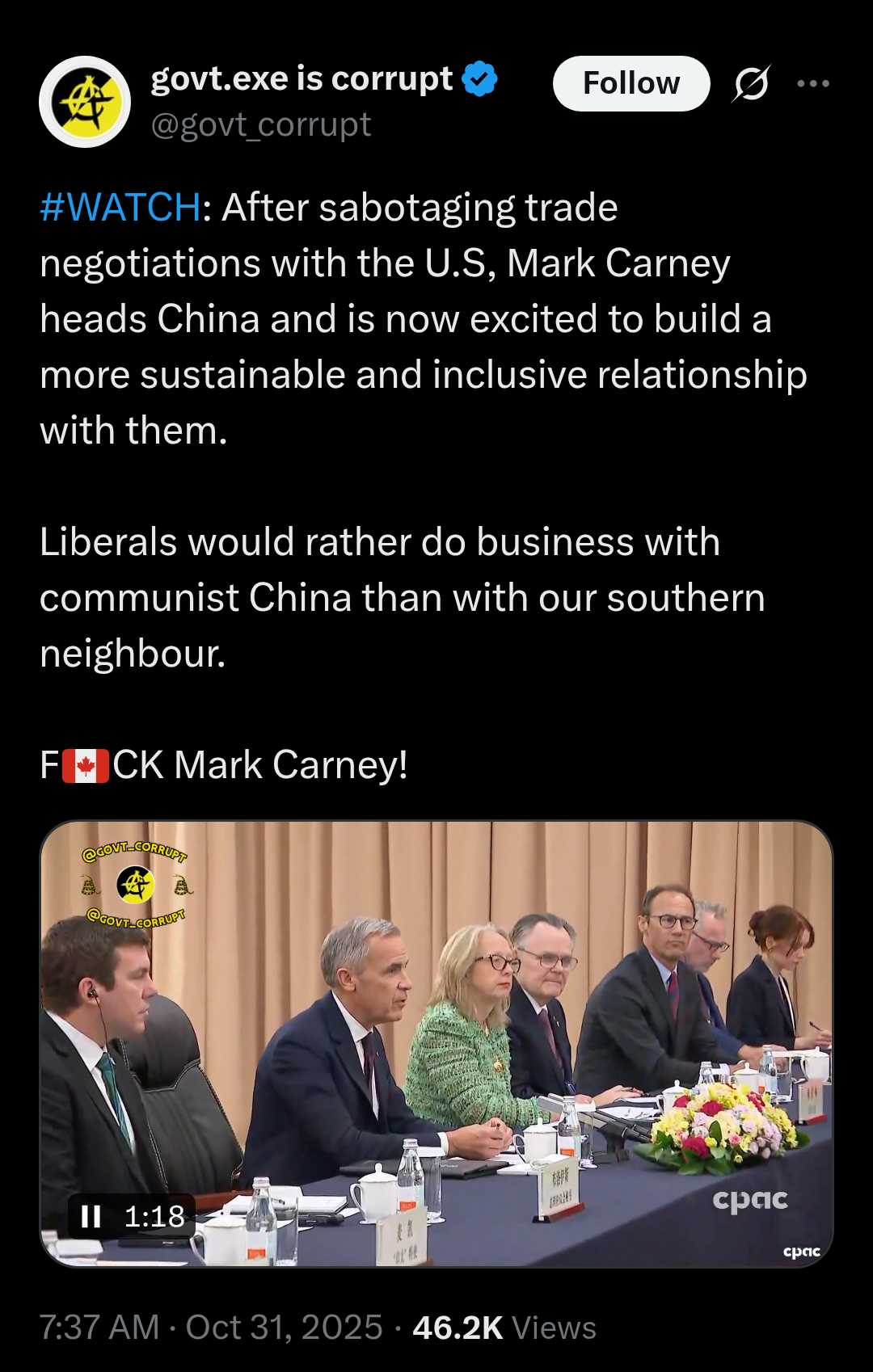Viewport: 873px width, 1372px height.
Task: Open the #WATCH hashtag link
Action: tap(120, 208)
